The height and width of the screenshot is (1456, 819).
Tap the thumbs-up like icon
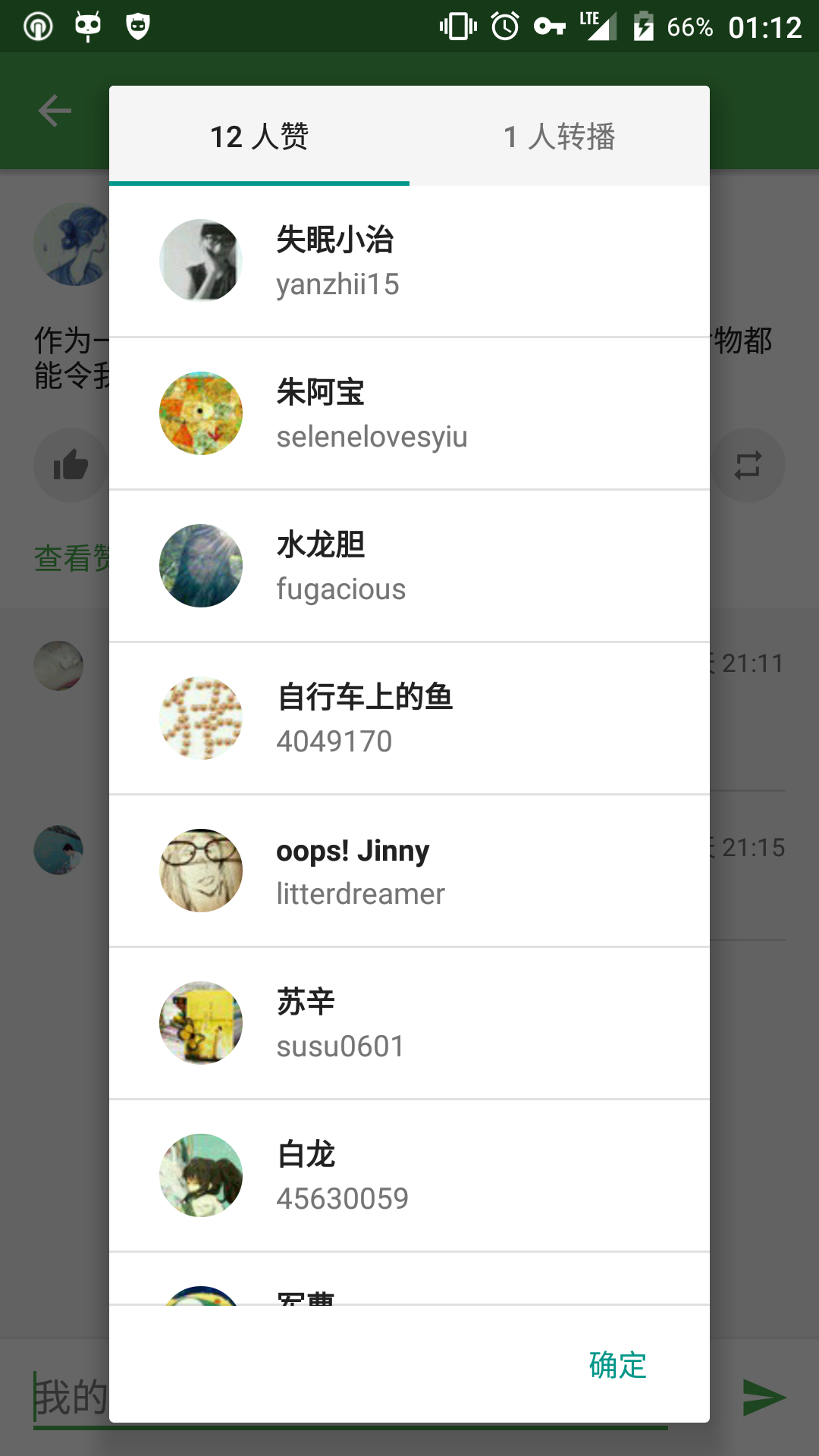72,465
